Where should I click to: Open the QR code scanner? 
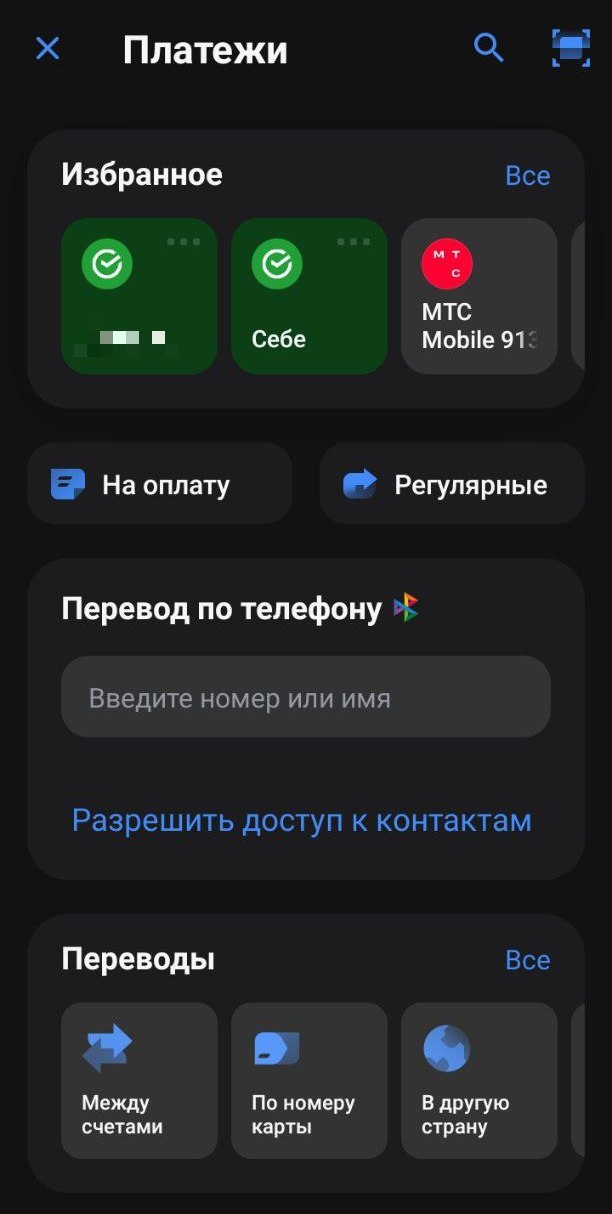pos(571,48)
